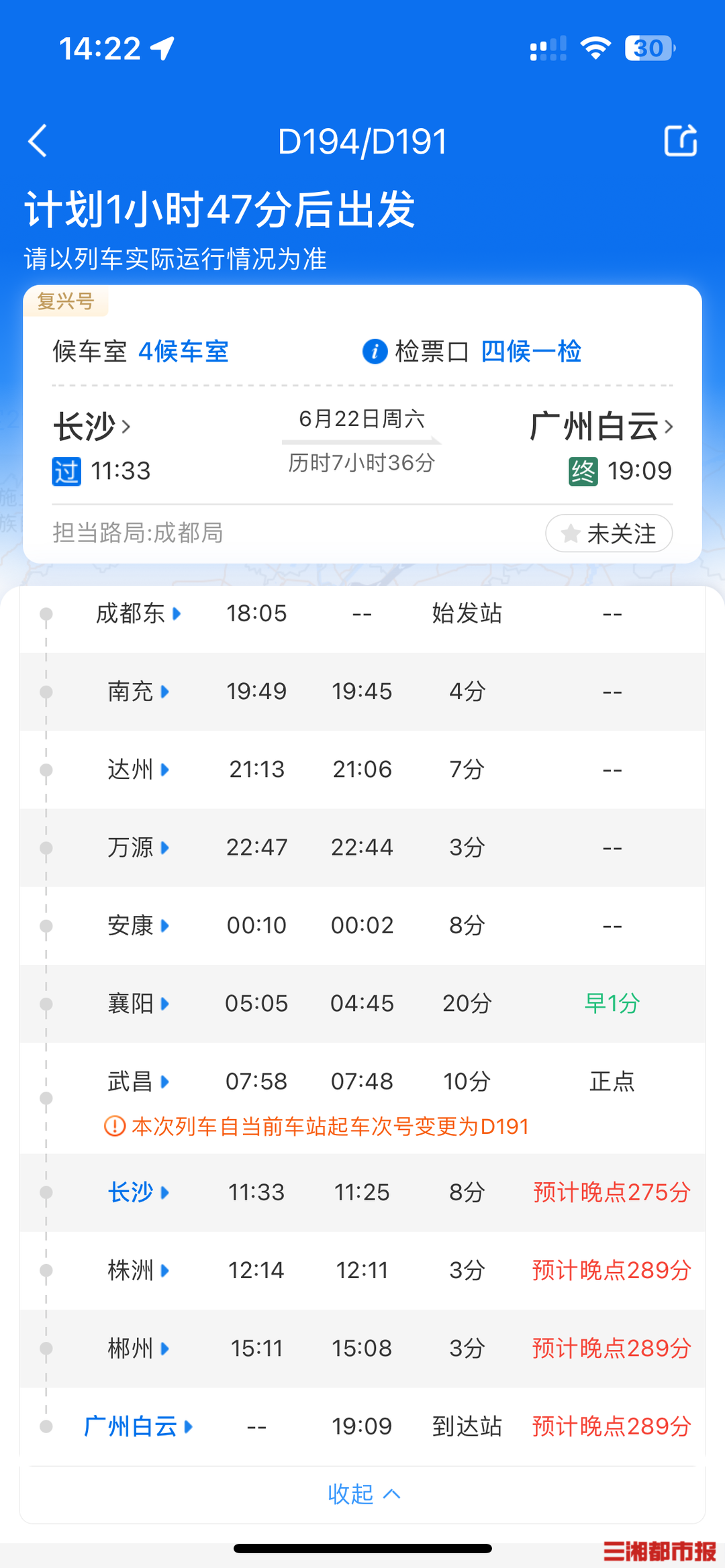Open the 检票口 info icon
The image size is (725, 1568).
coord(375,352)
